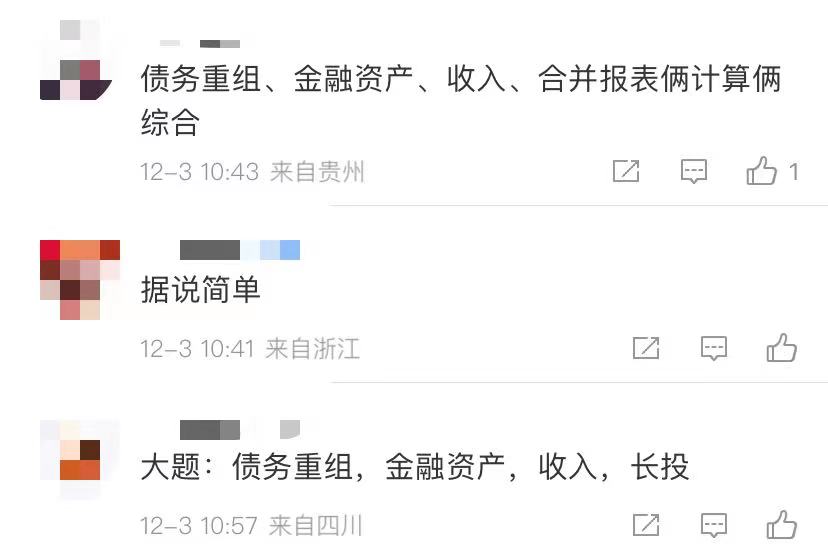Share the comment 据说简单
Screen dimensions: 828x558
[x=646, y=348]
